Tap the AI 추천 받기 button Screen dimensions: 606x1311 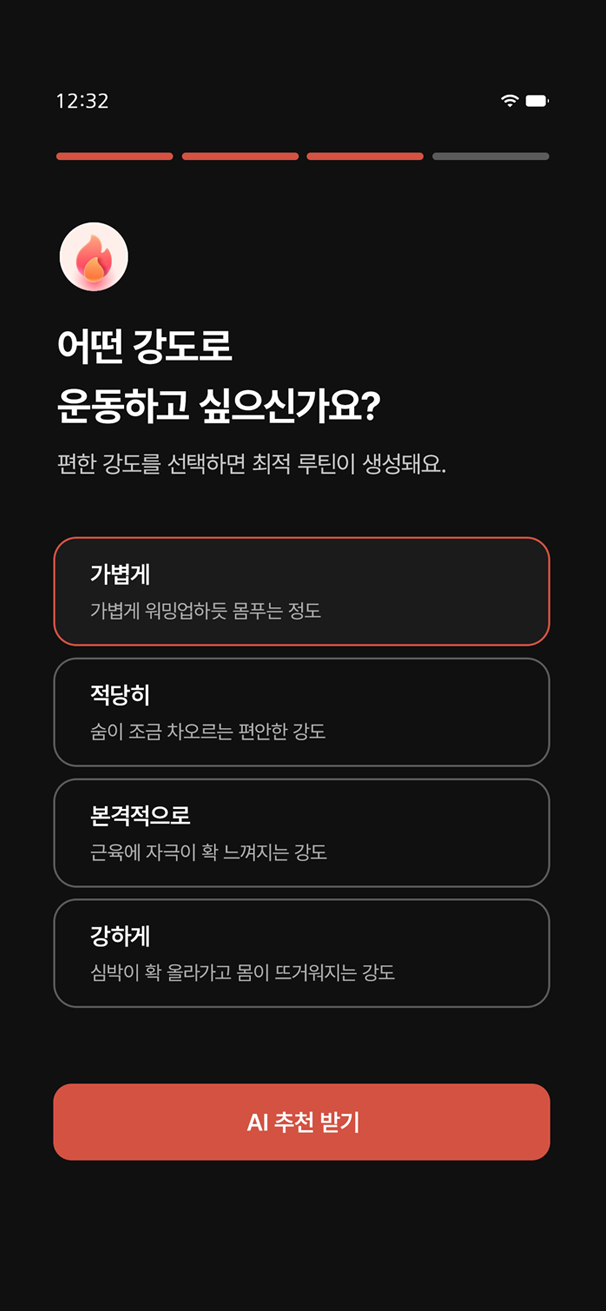pos(301,1122)
